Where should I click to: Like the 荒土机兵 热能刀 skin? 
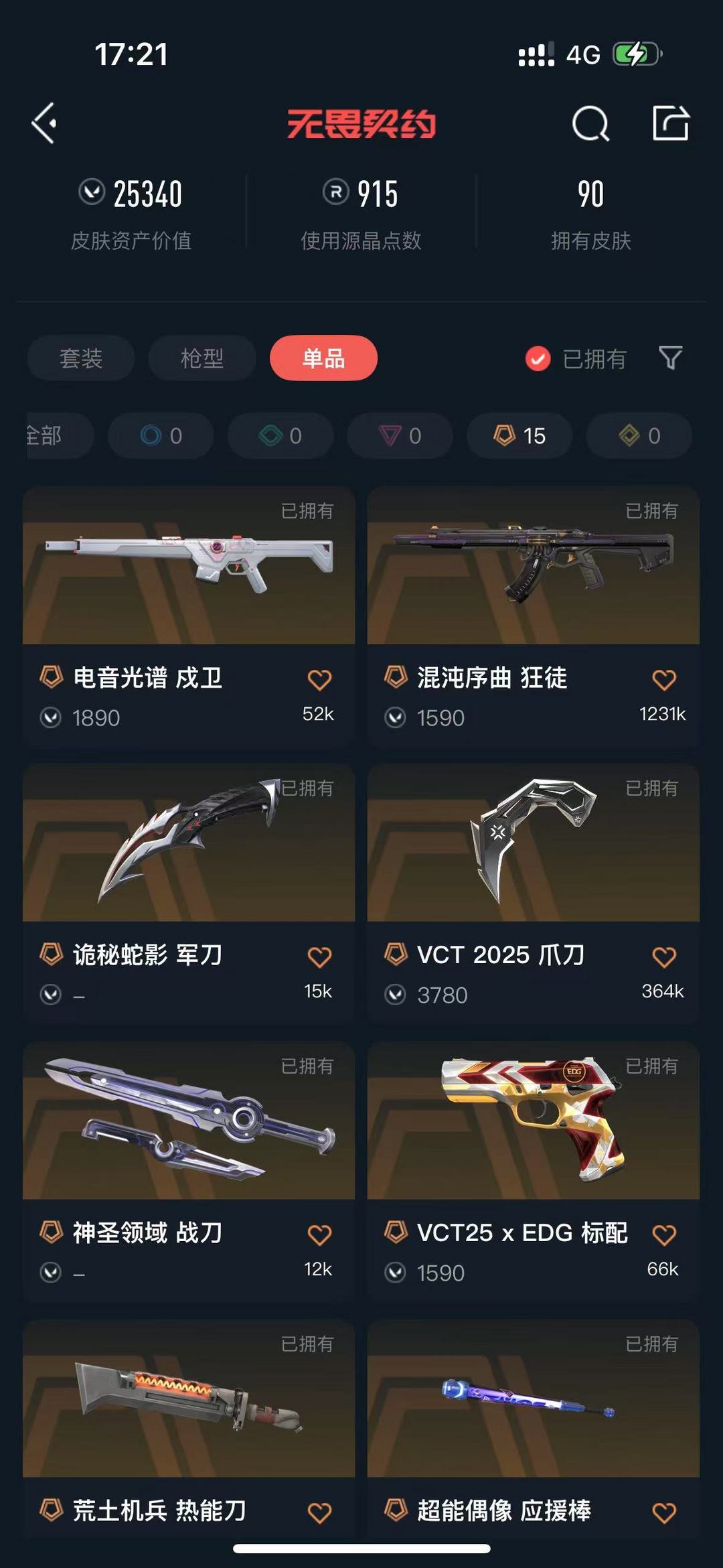coord(319,1513)
